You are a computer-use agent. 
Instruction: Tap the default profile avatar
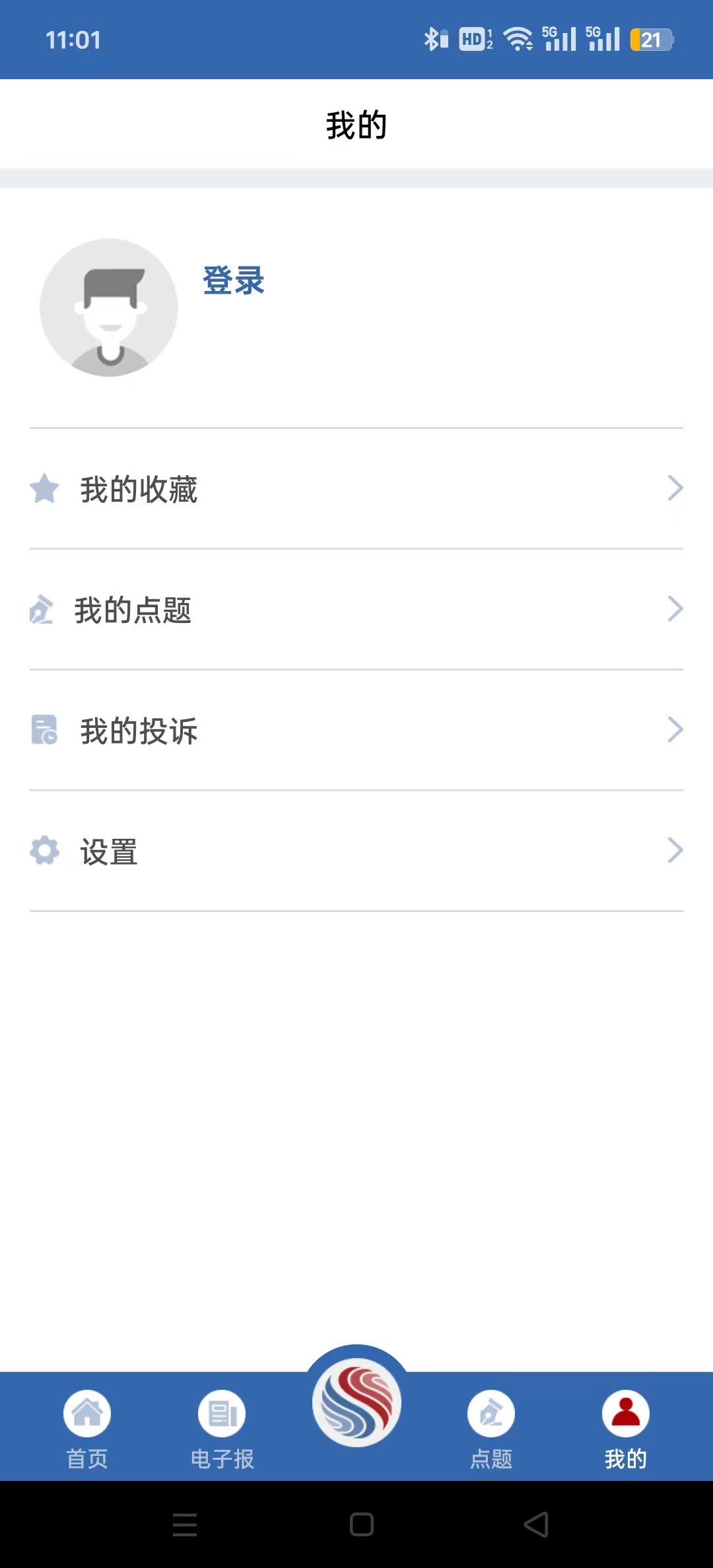(x=109, y=308)
